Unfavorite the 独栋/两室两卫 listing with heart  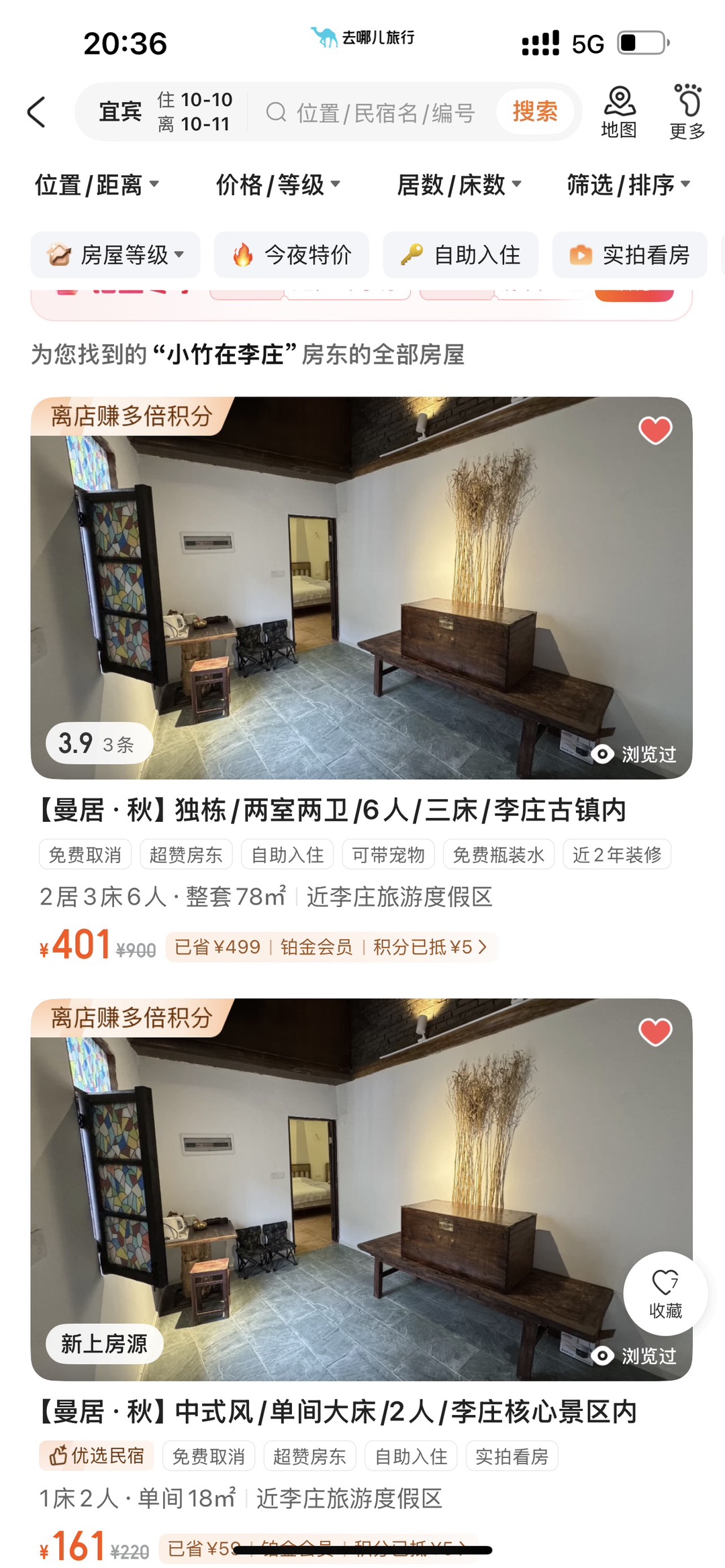[x=655, y=430]
